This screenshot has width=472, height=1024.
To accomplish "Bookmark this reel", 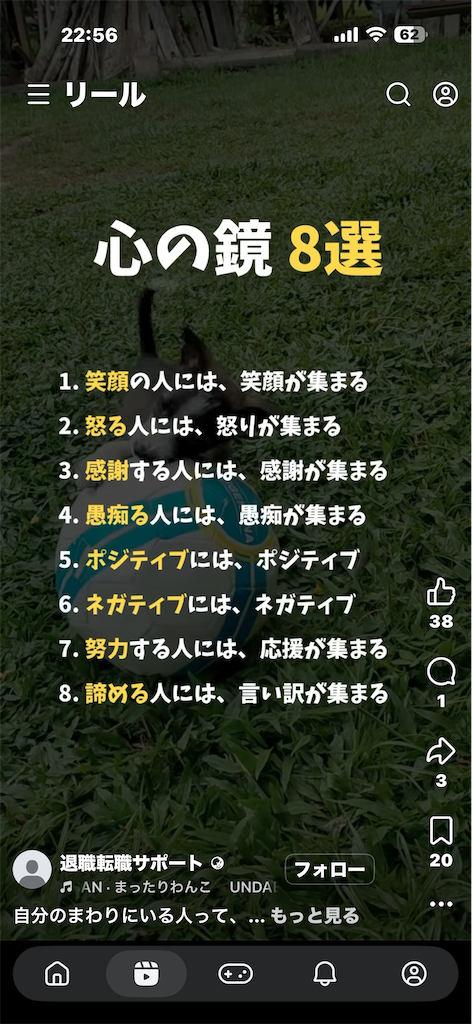I will [441, 831].
